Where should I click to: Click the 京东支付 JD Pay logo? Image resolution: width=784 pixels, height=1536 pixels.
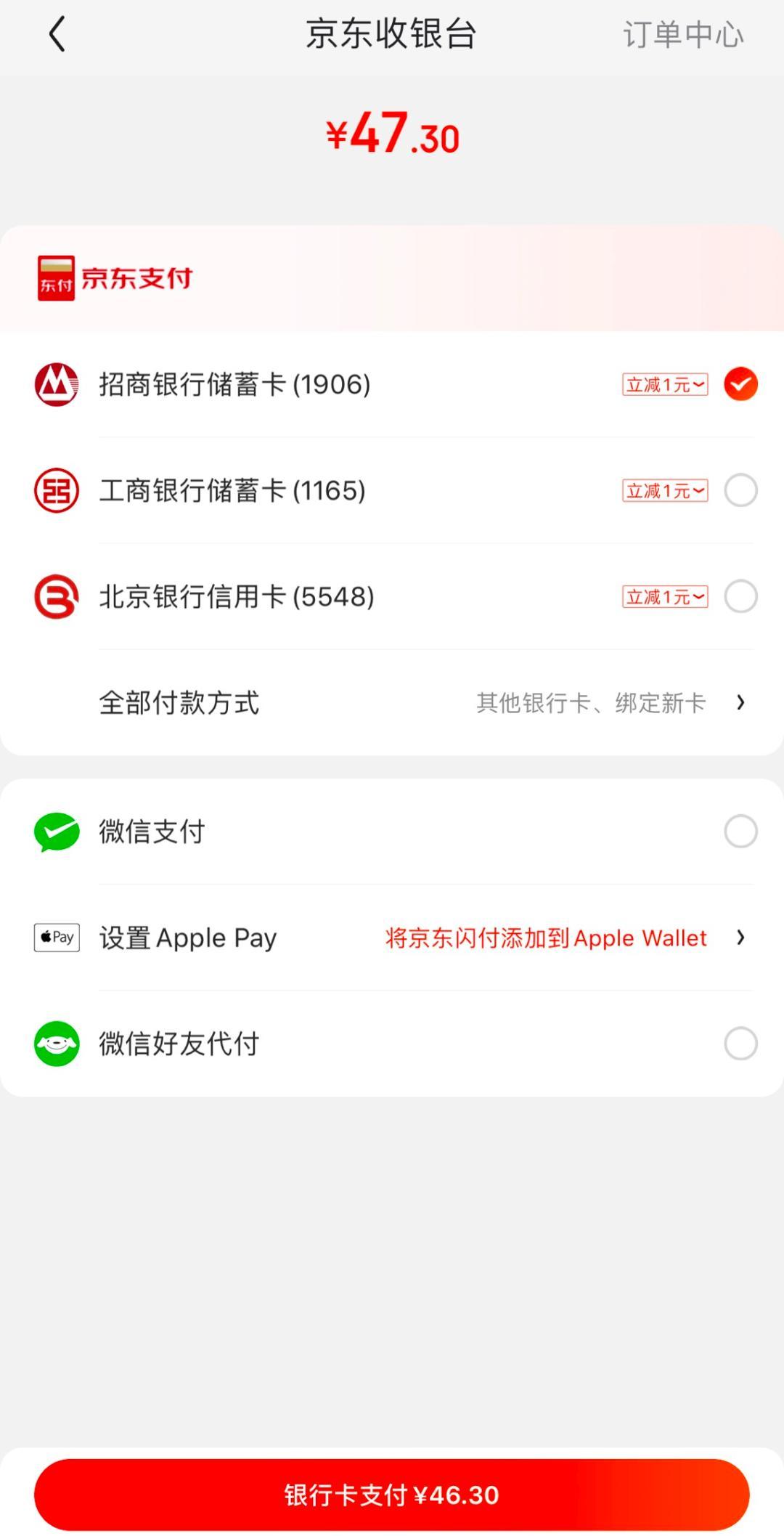pyautogui.click(x=114, y=277)
